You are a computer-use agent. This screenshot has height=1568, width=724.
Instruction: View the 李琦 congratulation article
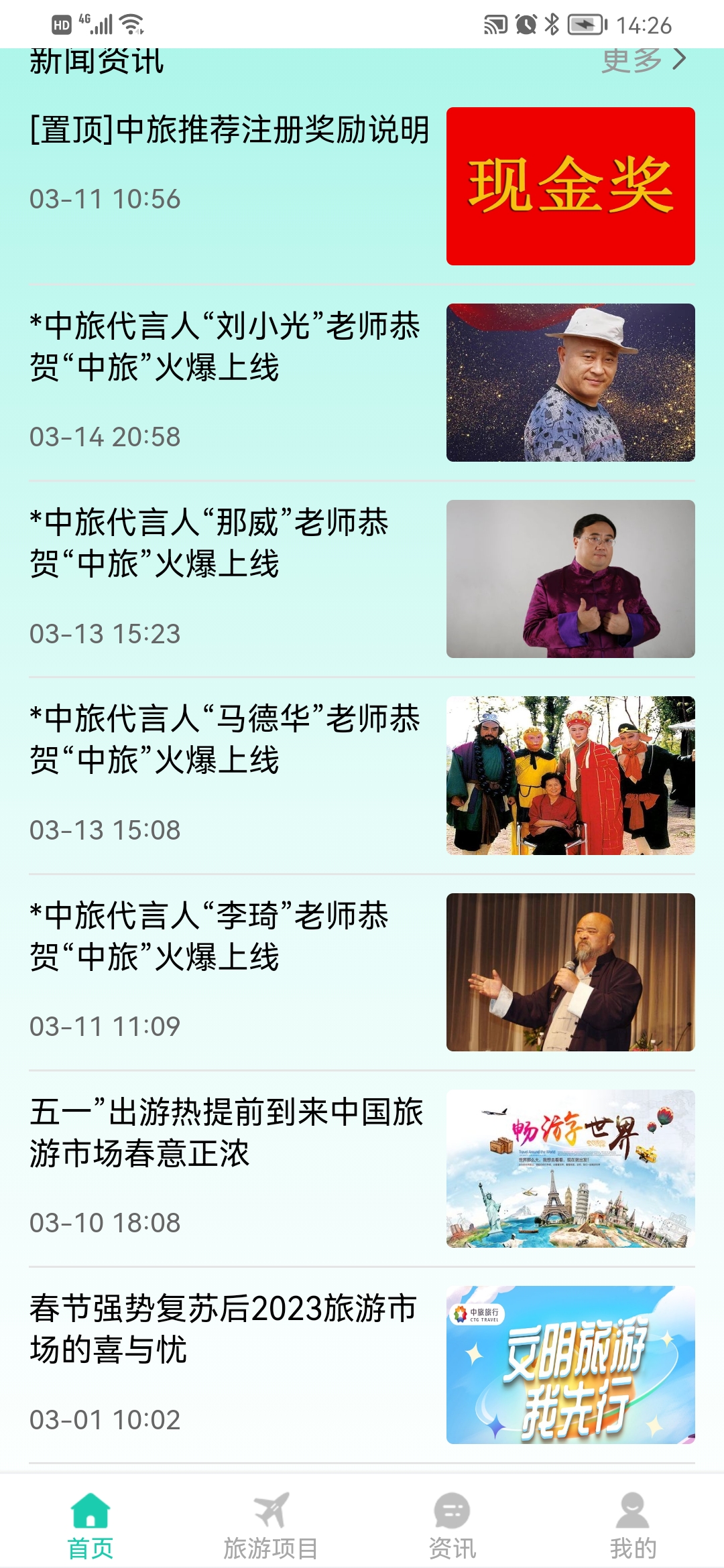[209, 936]
